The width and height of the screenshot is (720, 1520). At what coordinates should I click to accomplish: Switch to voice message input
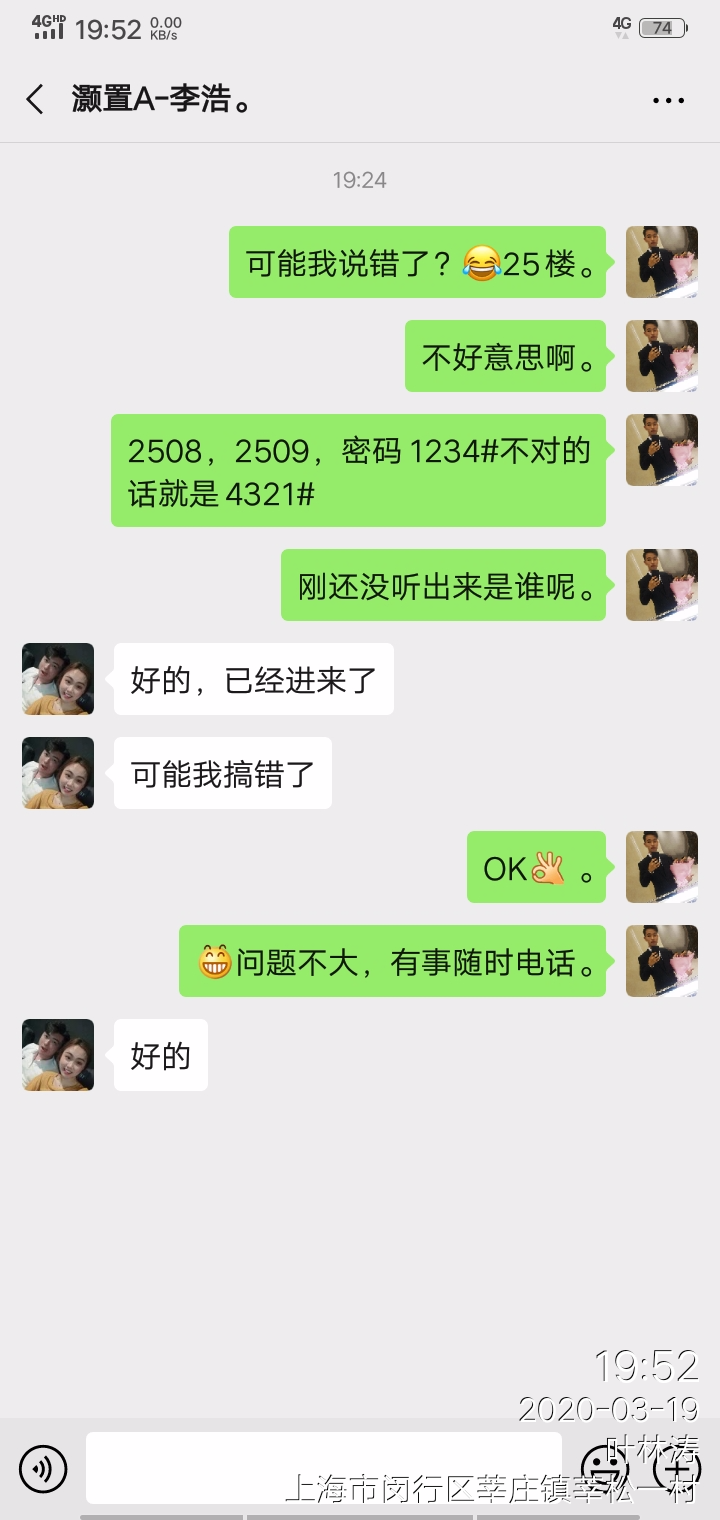43,1468
